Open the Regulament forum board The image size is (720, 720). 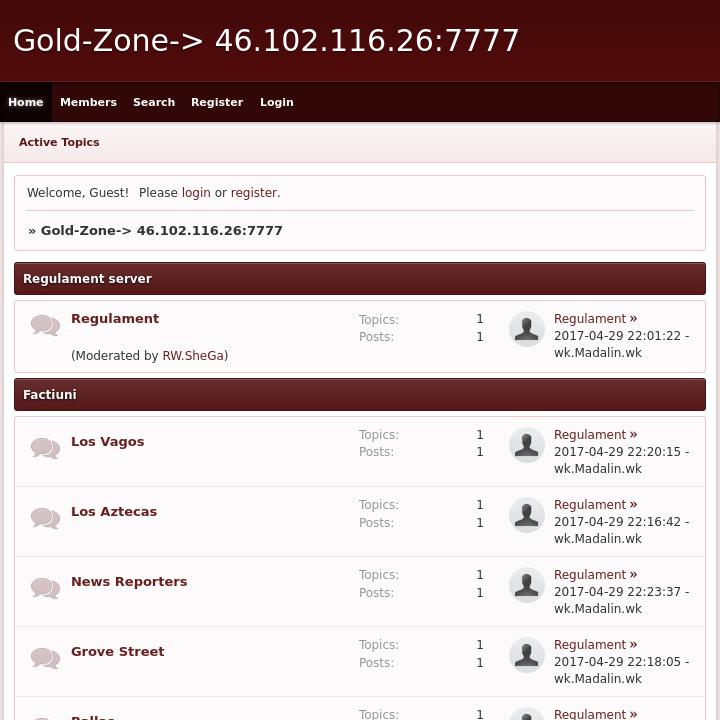coord(115,318)
